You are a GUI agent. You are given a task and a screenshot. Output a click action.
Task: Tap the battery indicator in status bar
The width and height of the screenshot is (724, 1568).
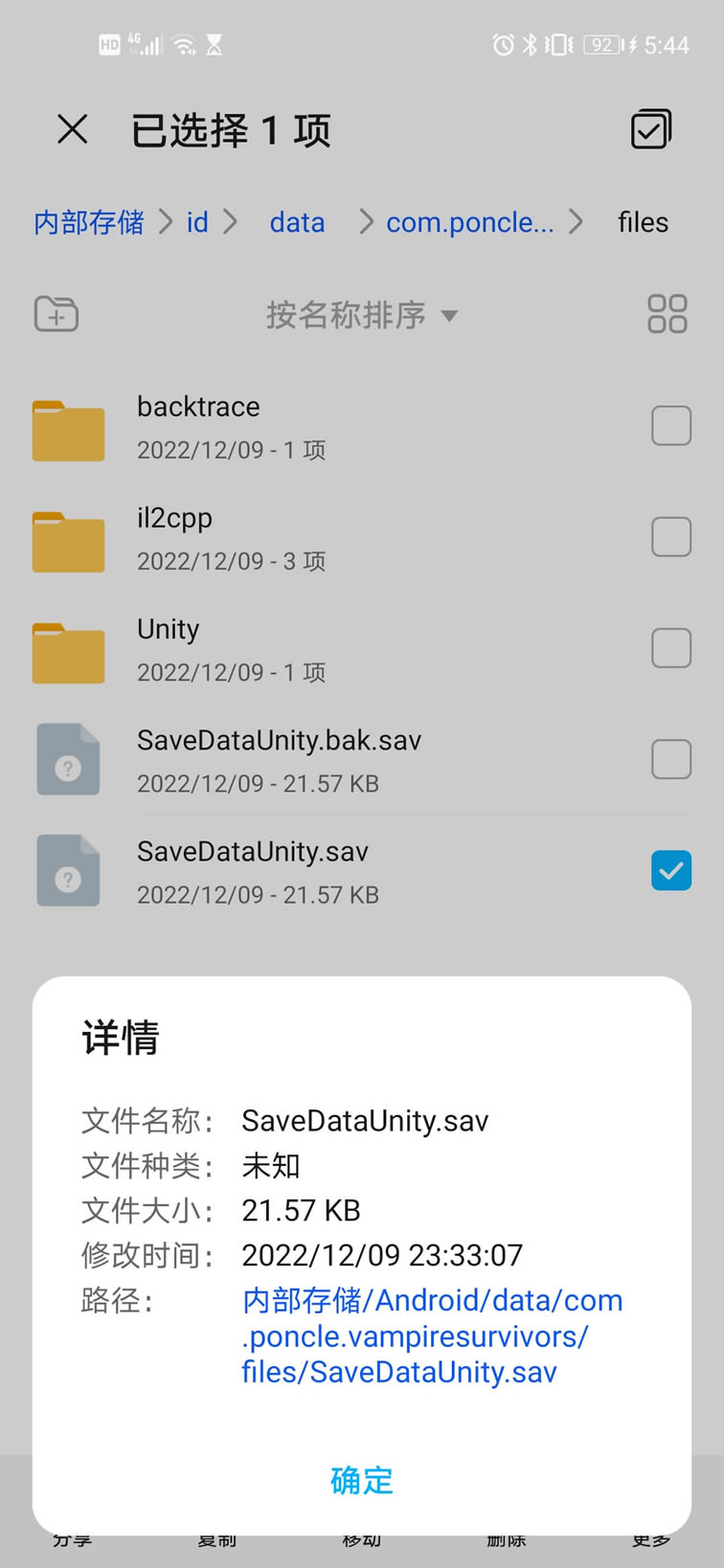(x=600, y=43)
